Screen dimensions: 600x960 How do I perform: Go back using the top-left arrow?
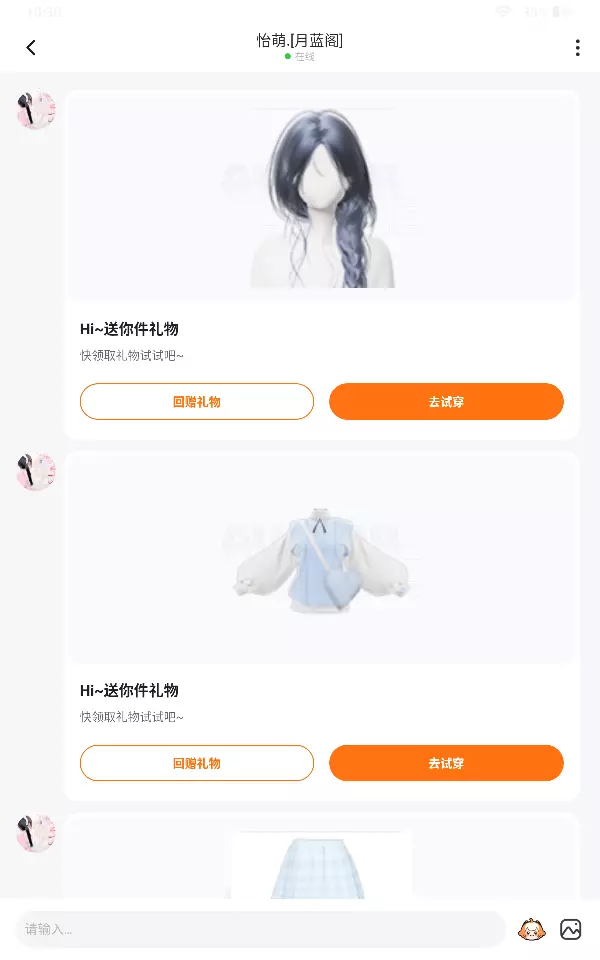coord(31,48)
